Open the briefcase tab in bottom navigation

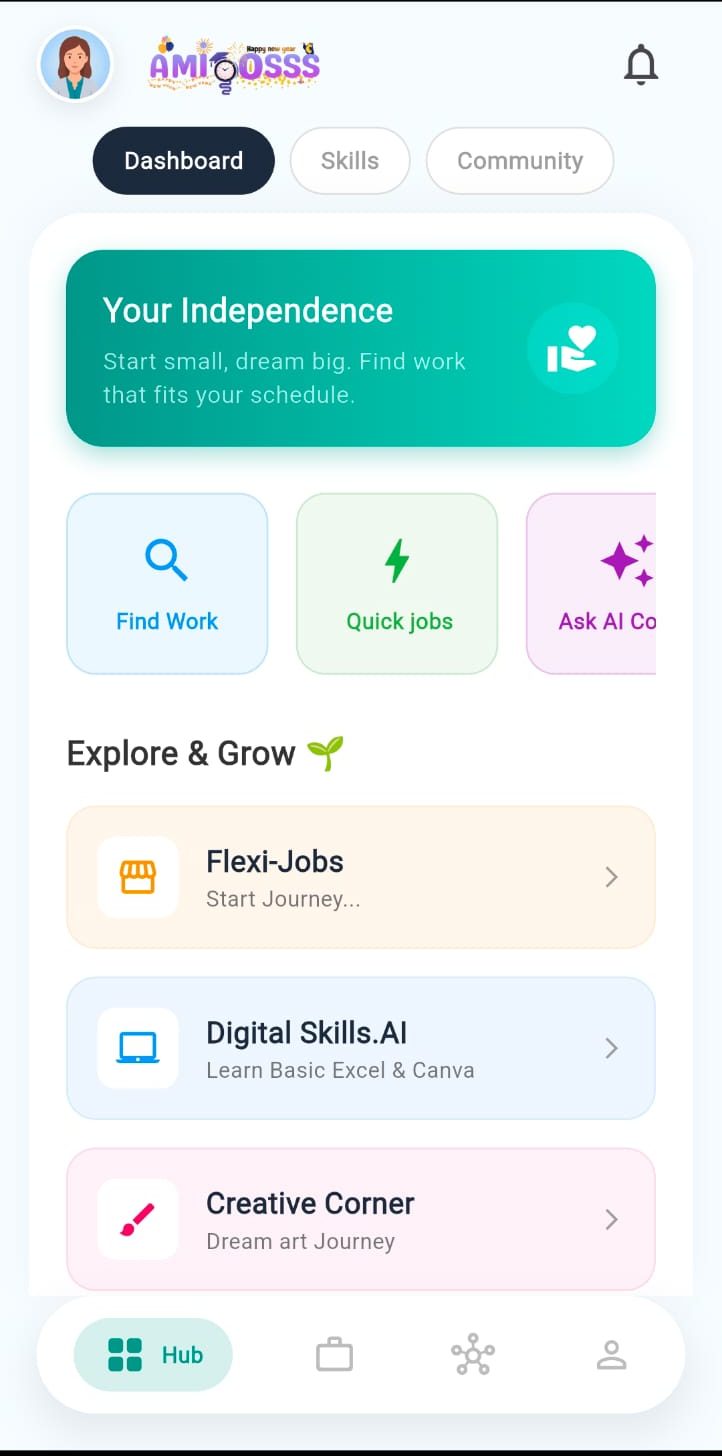(x=334, y=1356)
